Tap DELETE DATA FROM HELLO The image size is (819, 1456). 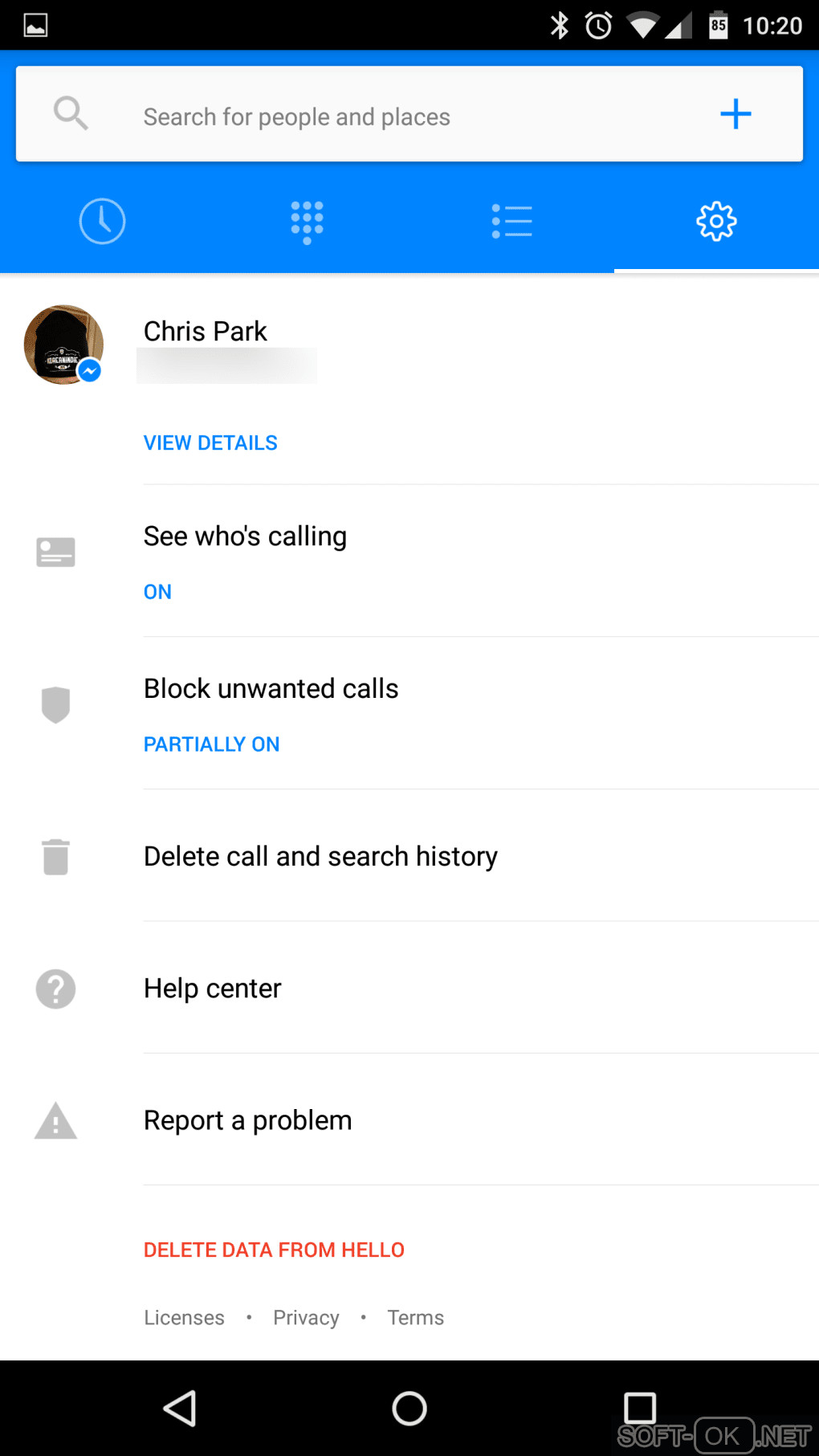pos(274,1250)
